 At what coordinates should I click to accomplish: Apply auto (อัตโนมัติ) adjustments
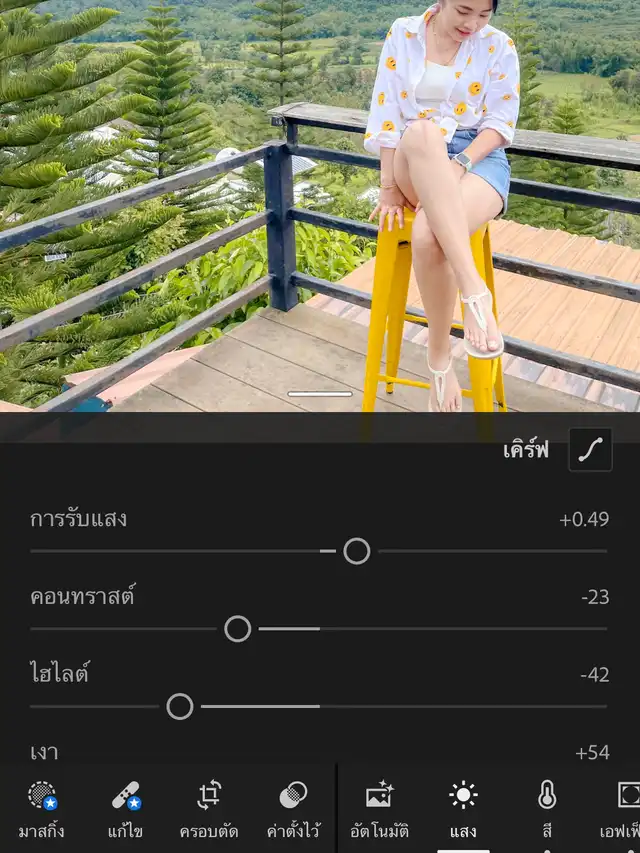point(380,807)
